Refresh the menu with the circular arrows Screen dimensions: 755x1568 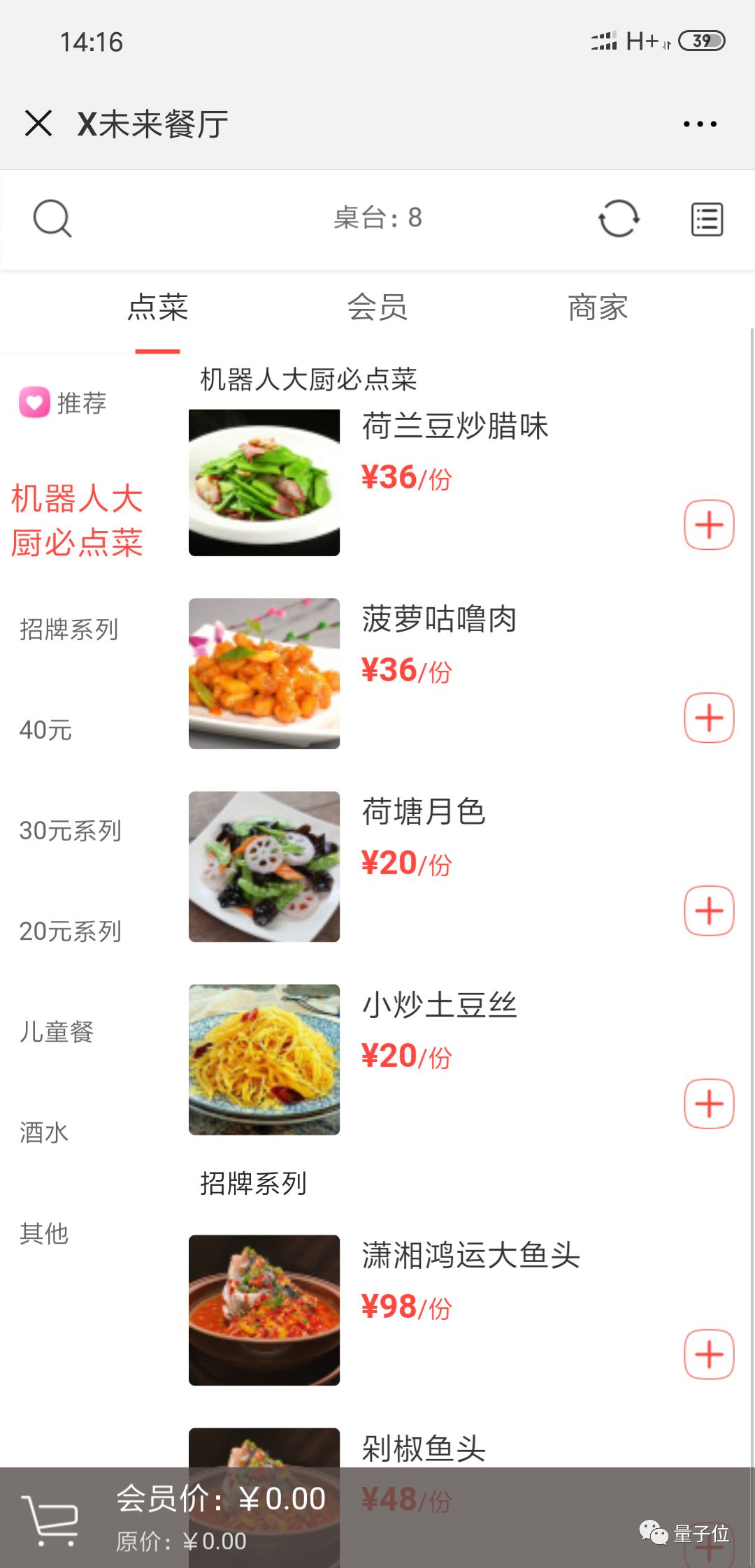pyautogui.click(x=619, y=219)
